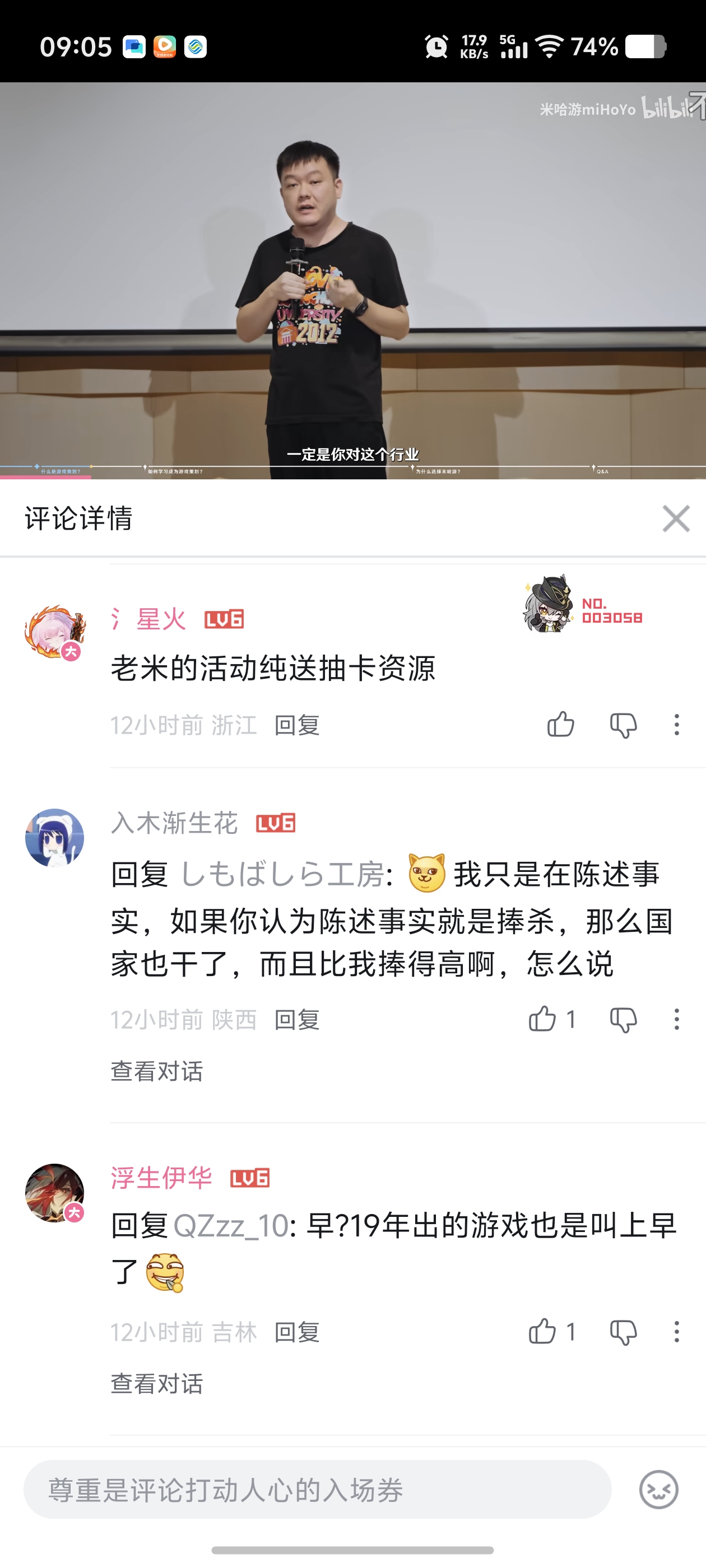
Task: Close the 评论详情 panel
Action: [x=676, y=519]
